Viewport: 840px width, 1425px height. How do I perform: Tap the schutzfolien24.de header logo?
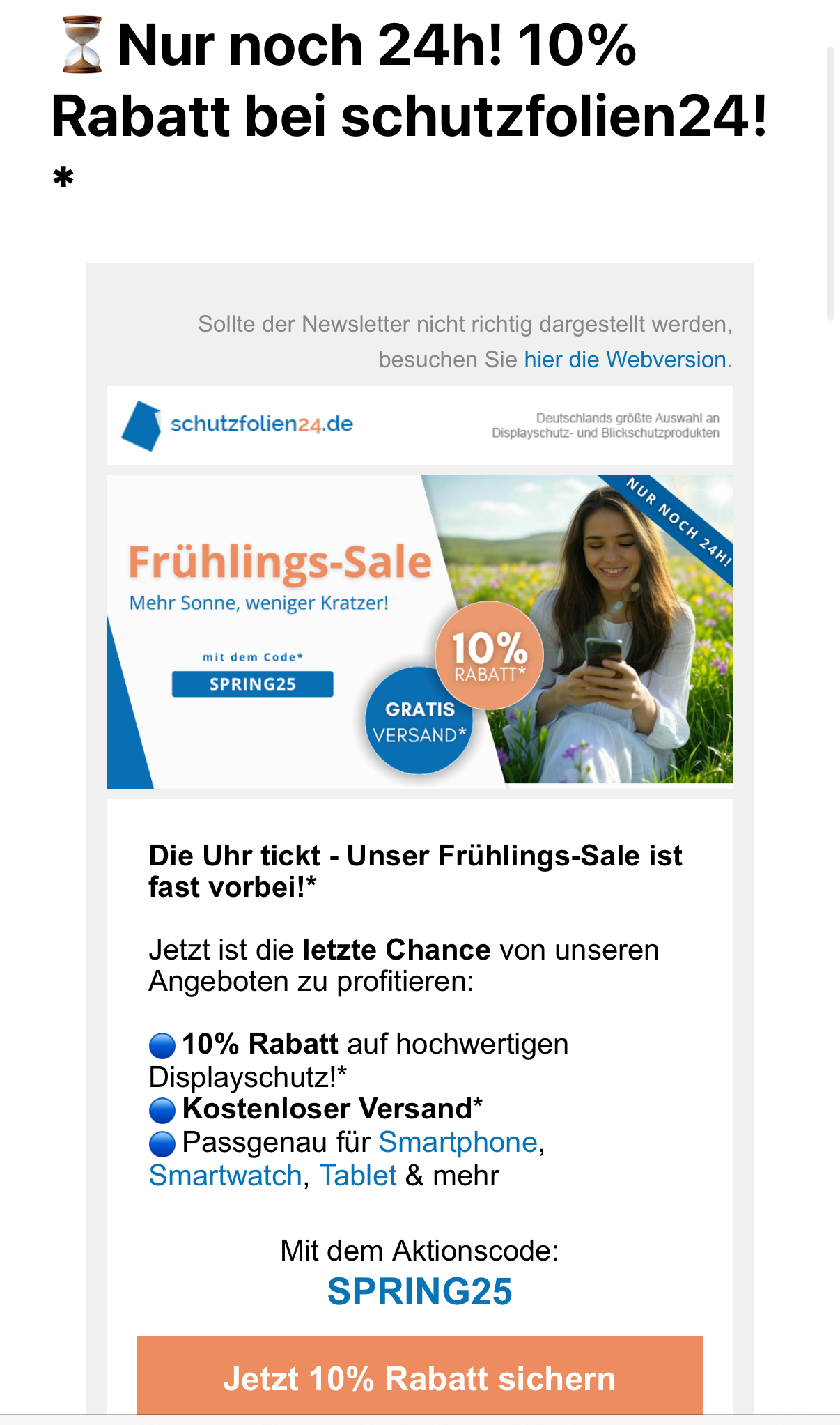tap(238, 425)
